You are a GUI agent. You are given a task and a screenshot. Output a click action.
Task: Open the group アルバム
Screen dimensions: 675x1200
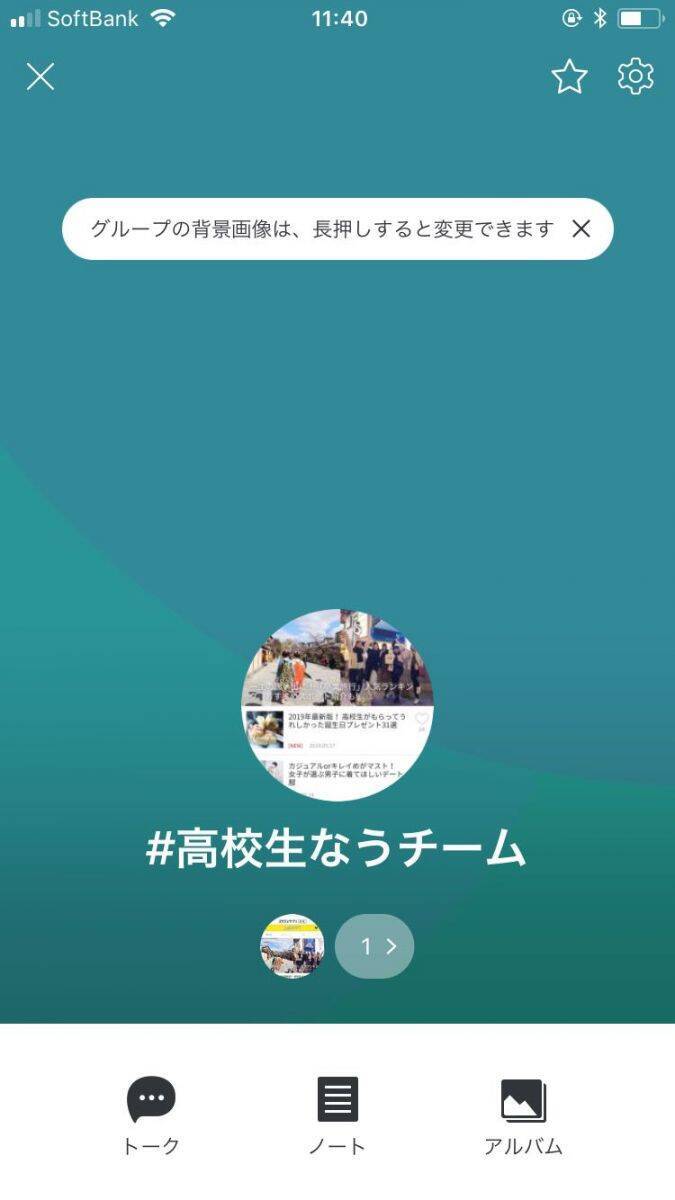tap(523, 1115)
